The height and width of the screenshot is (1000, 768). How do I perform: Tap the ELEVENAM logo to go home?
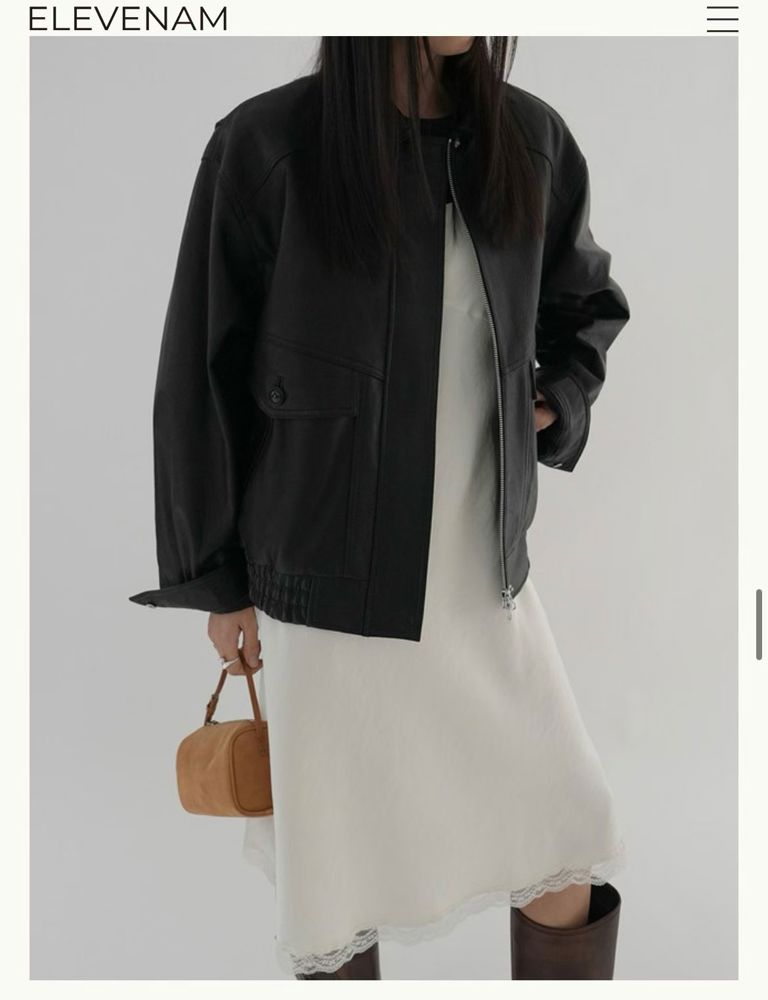[x=128, y=19]
